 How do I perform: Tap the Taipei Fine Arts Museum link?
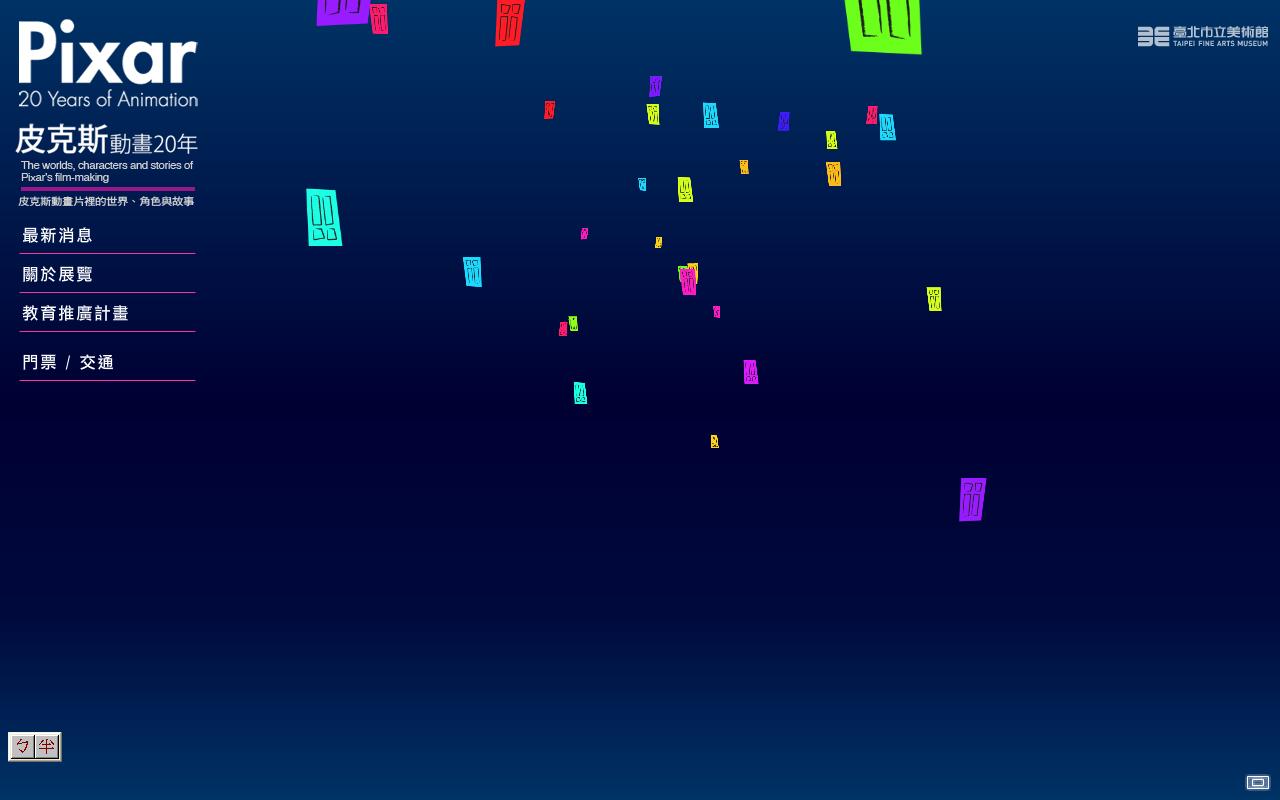pyautogui.click(x=1202, y=36)
